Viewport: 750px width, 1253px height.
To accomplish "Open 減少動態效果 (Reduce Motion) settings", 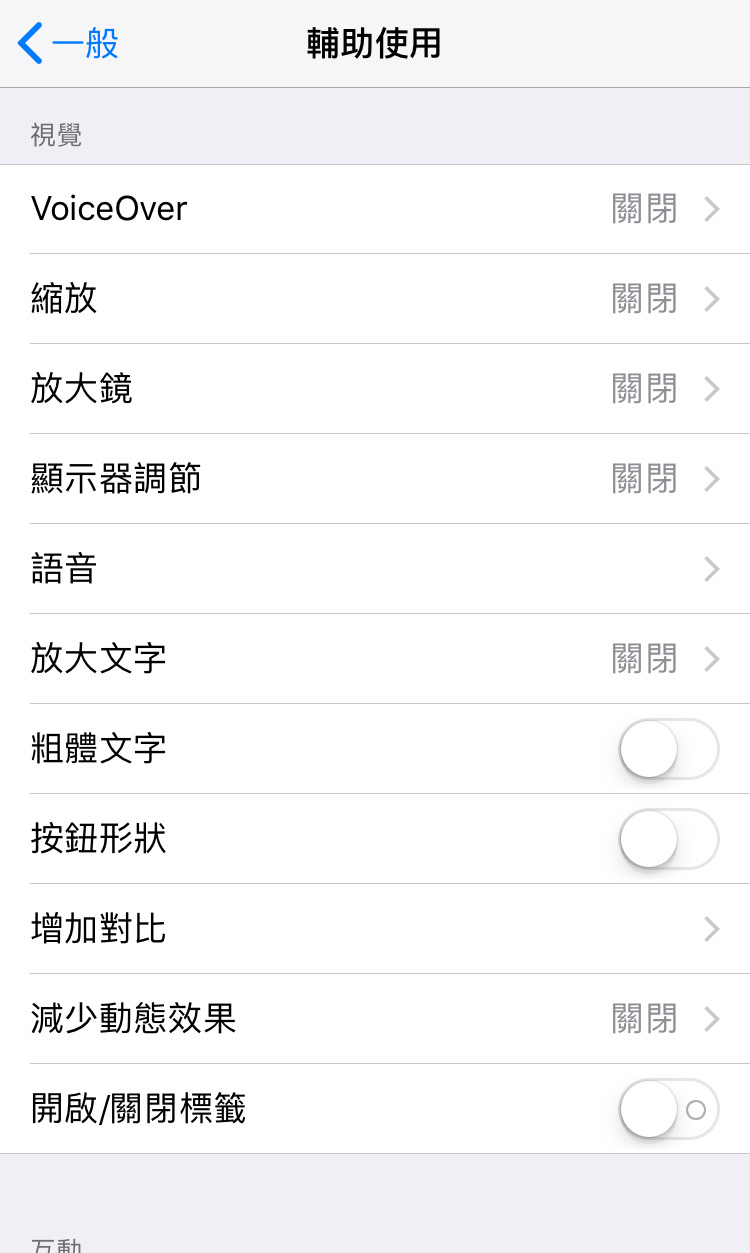I will click(x=375, y=1019).
